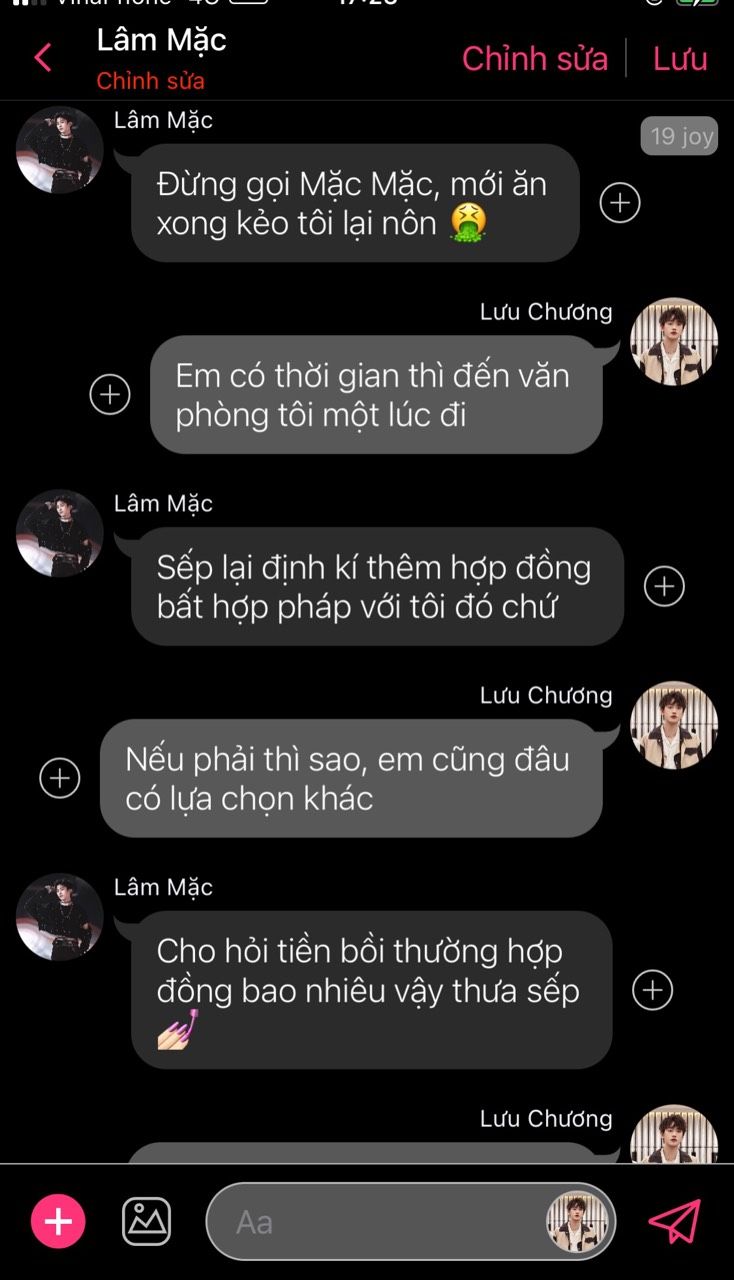Viewport: 734px width, 1280px height.
Task: Open the pink plus add button
Action: 58,1222
